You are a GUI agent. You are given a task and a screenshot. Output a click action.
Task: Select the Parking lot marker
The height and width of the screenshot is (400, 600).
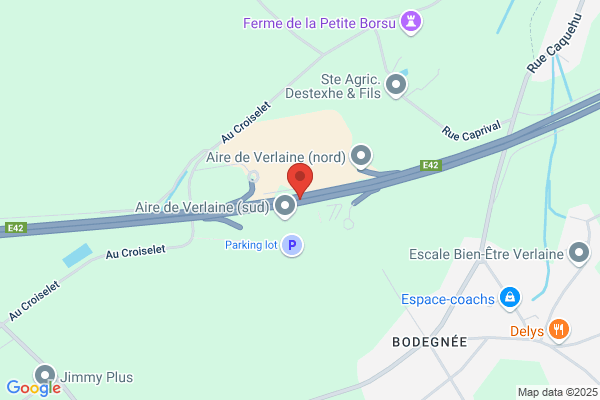(292, 245)
